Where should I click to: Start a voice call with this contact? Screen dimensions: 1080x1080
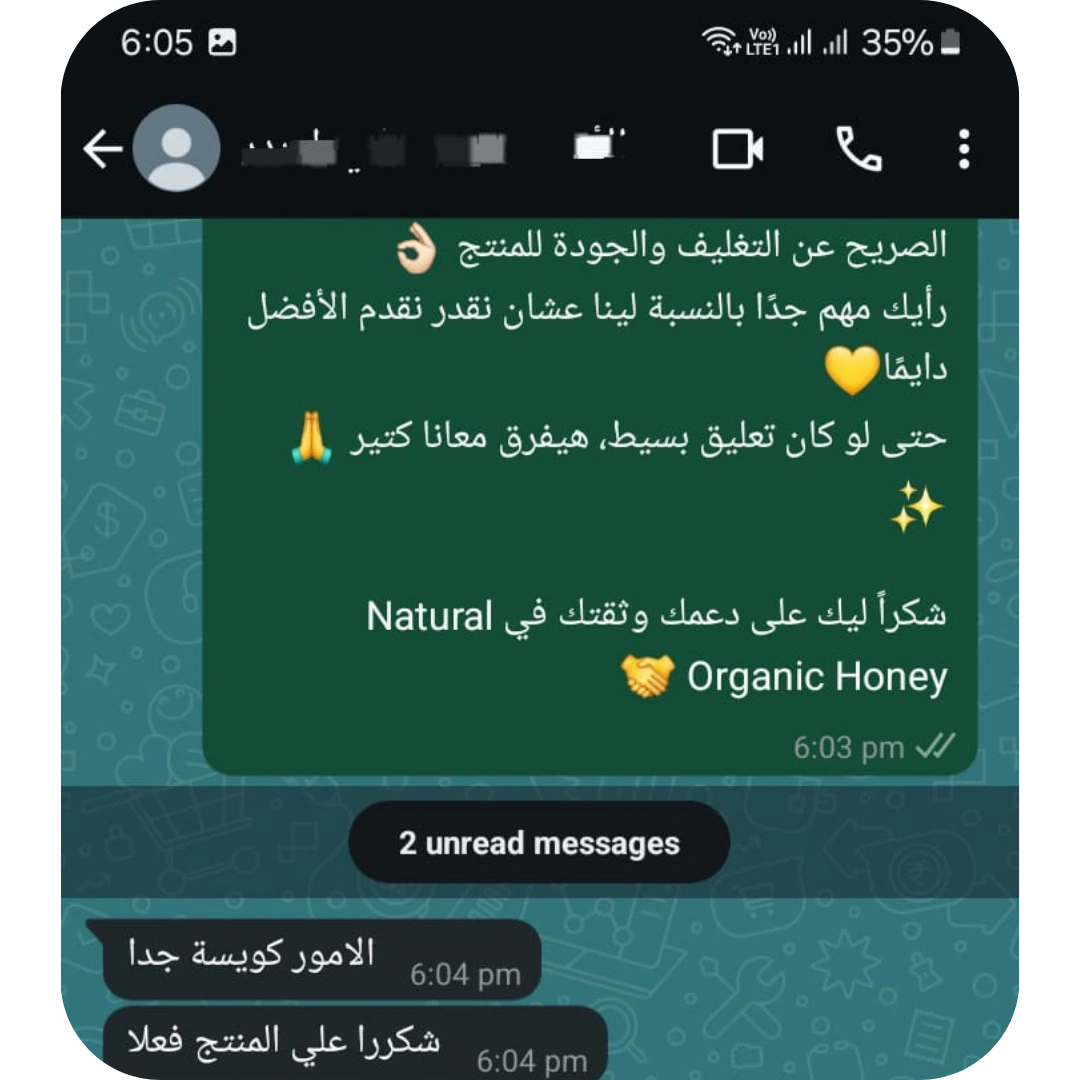click(858, 150)
